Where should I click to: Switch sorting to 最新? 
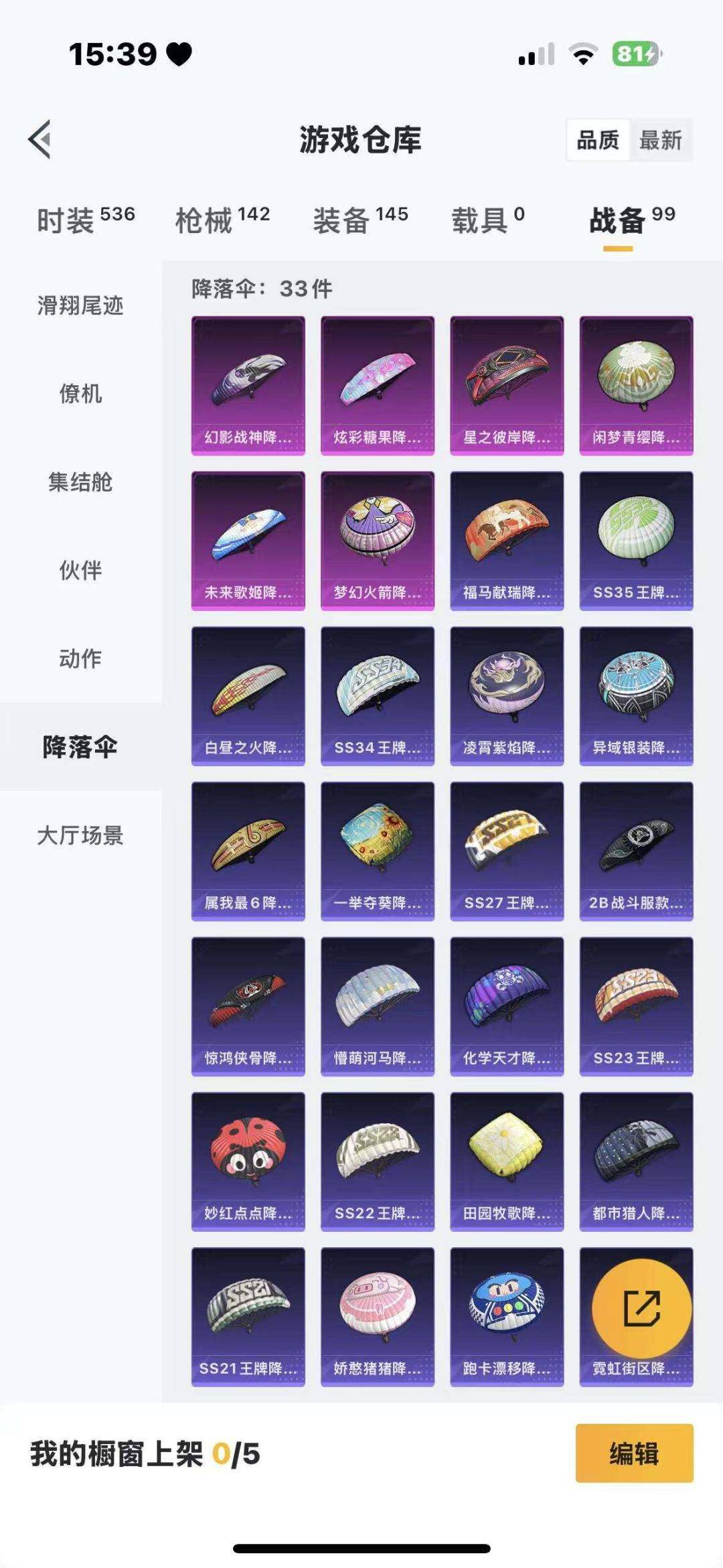663,141
